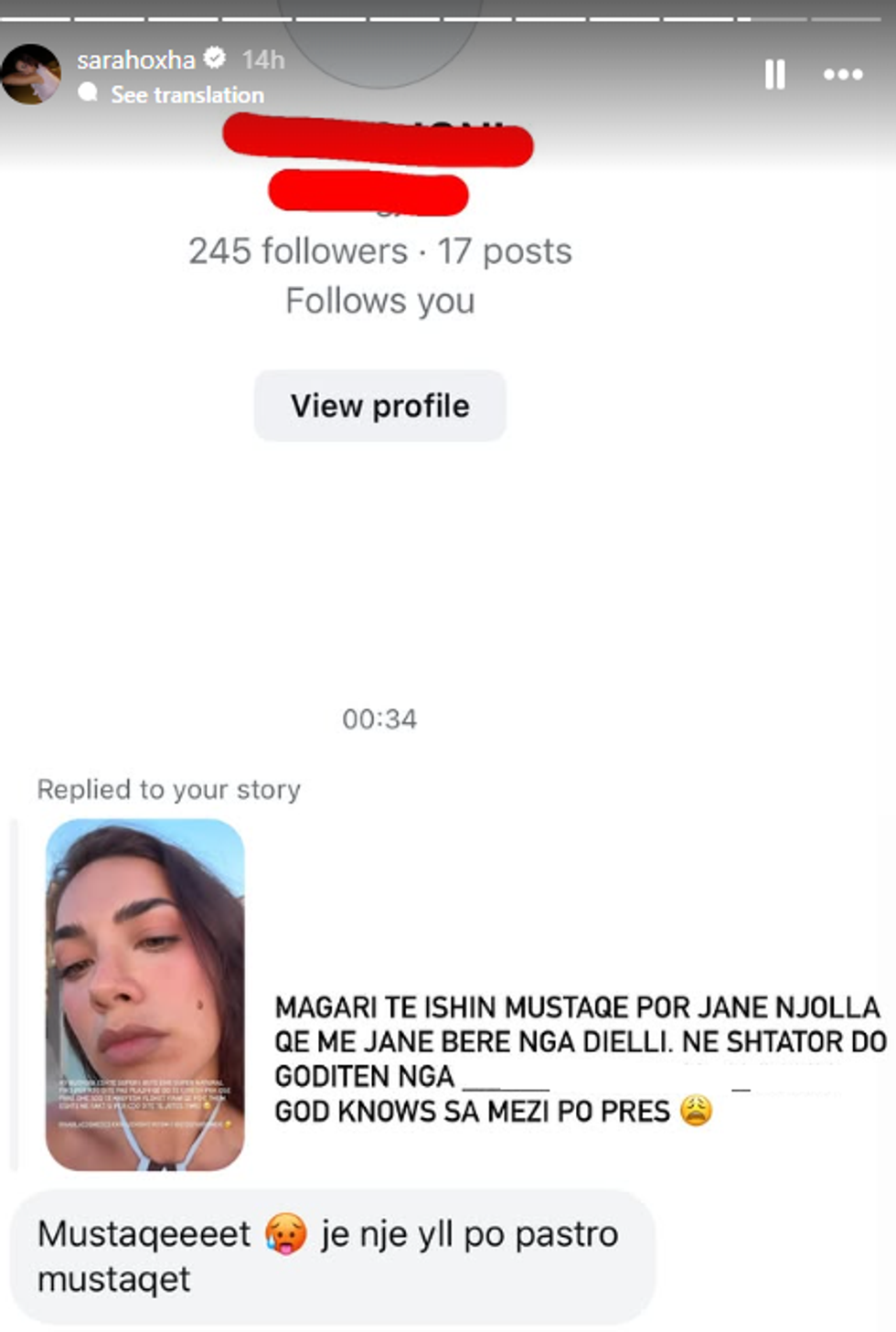Tap sarahoxha's profile picture
Viewport: 896px width, 1332px height.
click(x=32, y=74)
